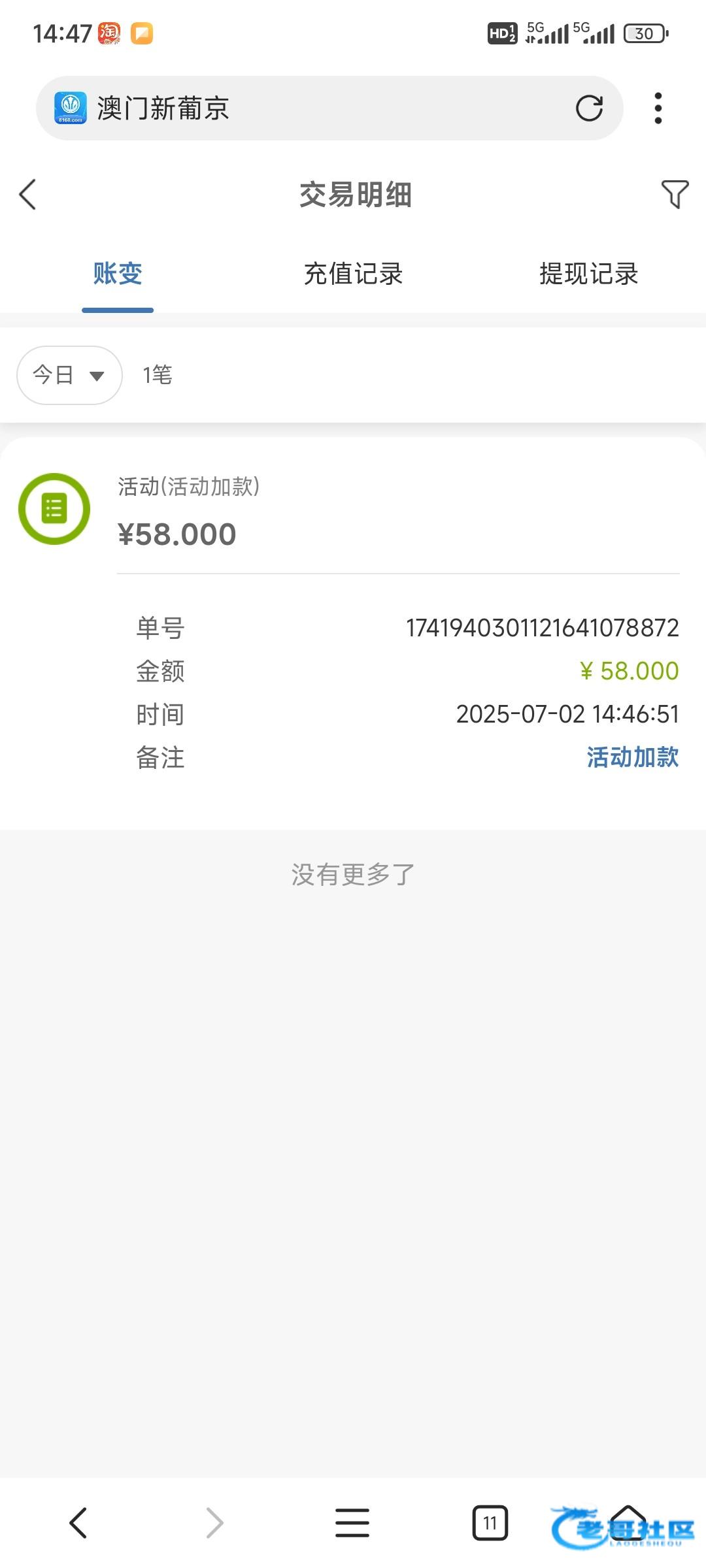
Task: Navigate back in the browser toolbar
Action: click(x=78, y=1524)
